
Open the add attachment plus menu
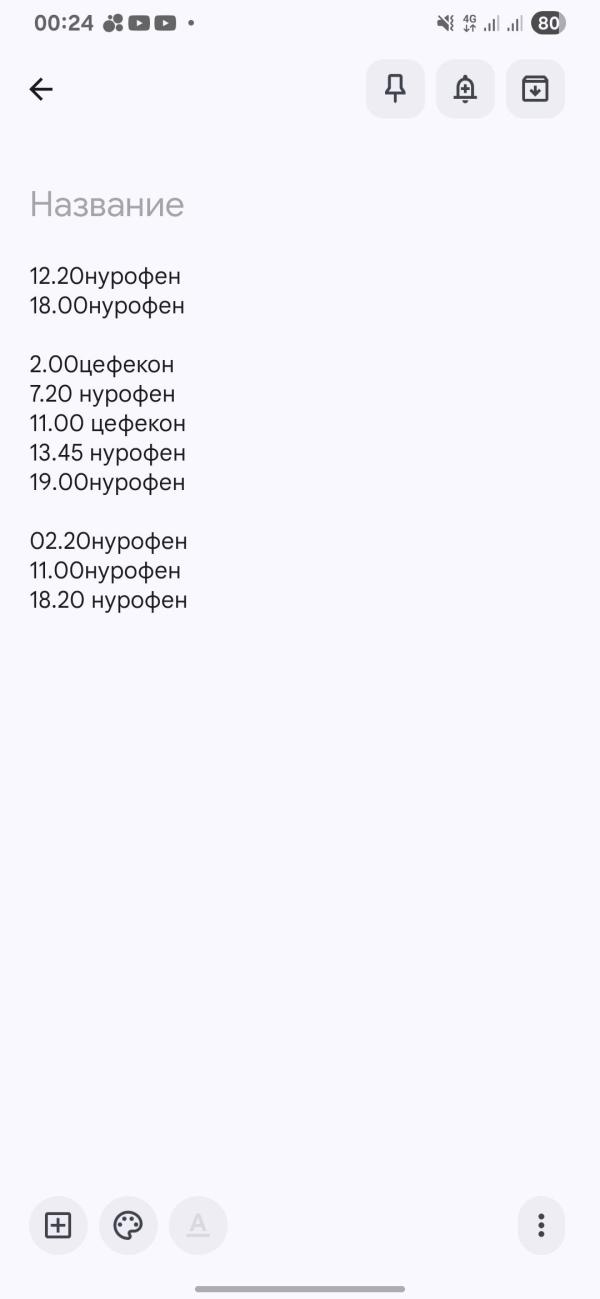click(58, 1225)
